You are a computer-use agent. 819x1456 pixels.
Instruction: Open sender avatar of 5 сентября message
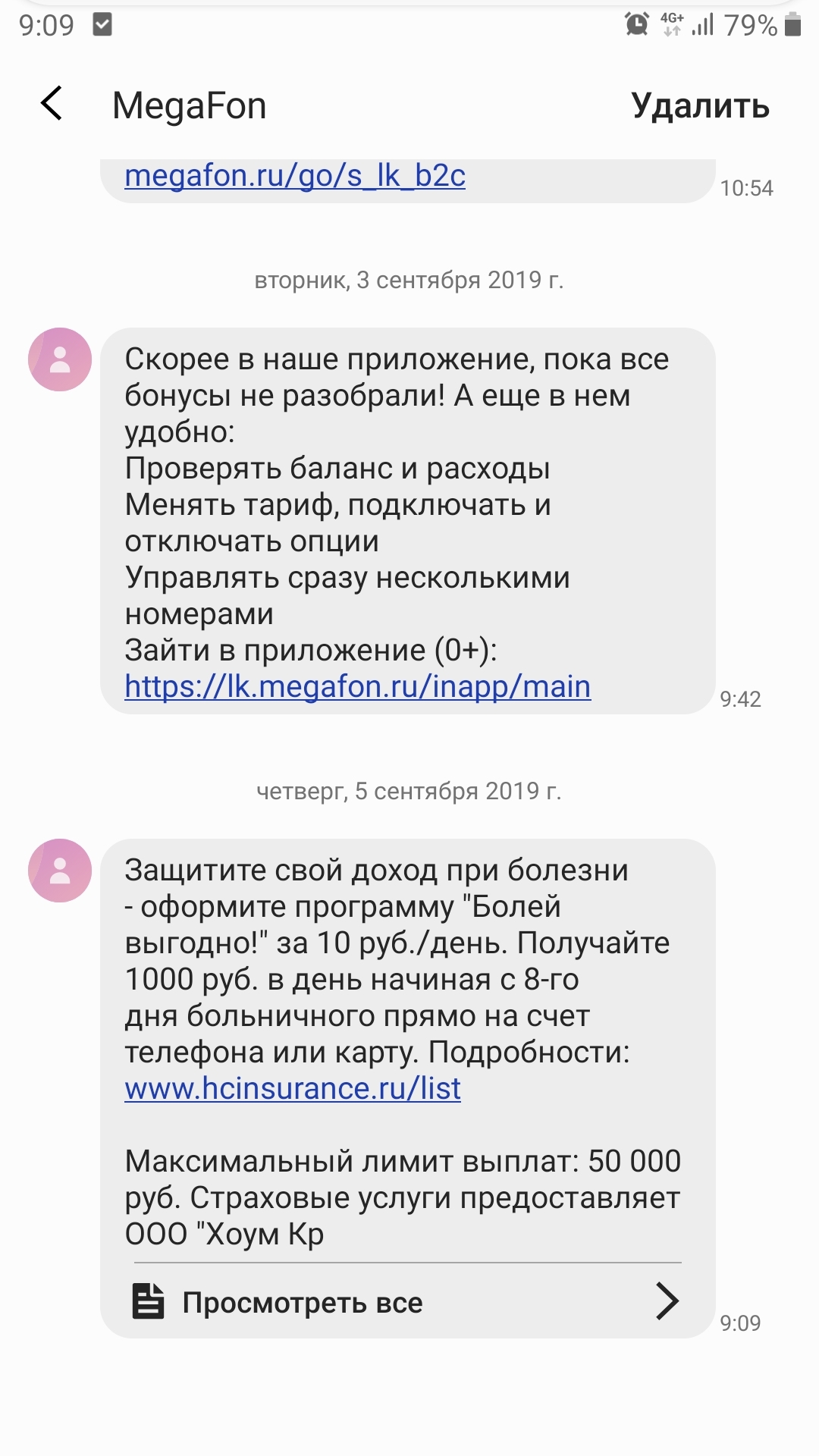click(60, 871)
